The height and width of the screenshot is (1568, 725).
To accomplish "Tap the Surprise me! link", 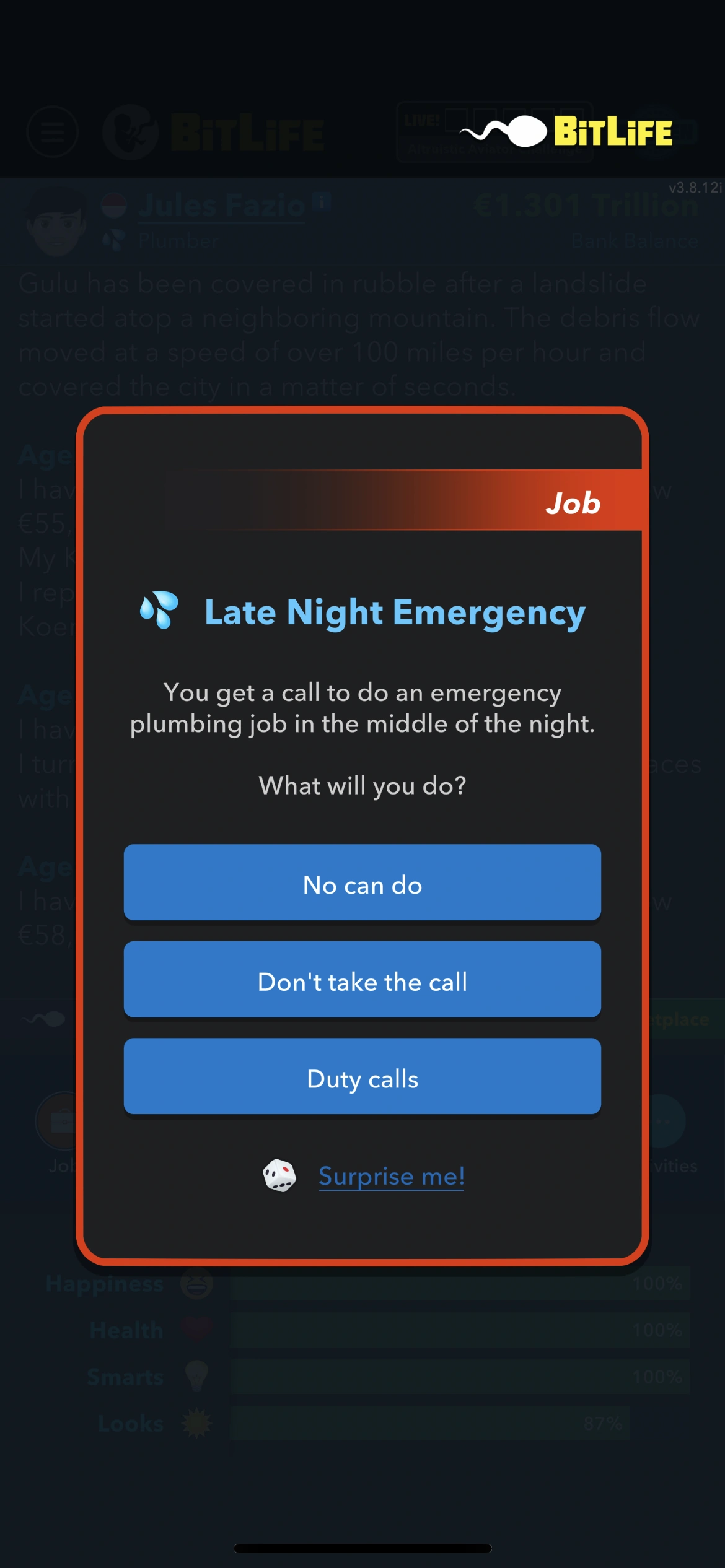I will click(390, 1176).
